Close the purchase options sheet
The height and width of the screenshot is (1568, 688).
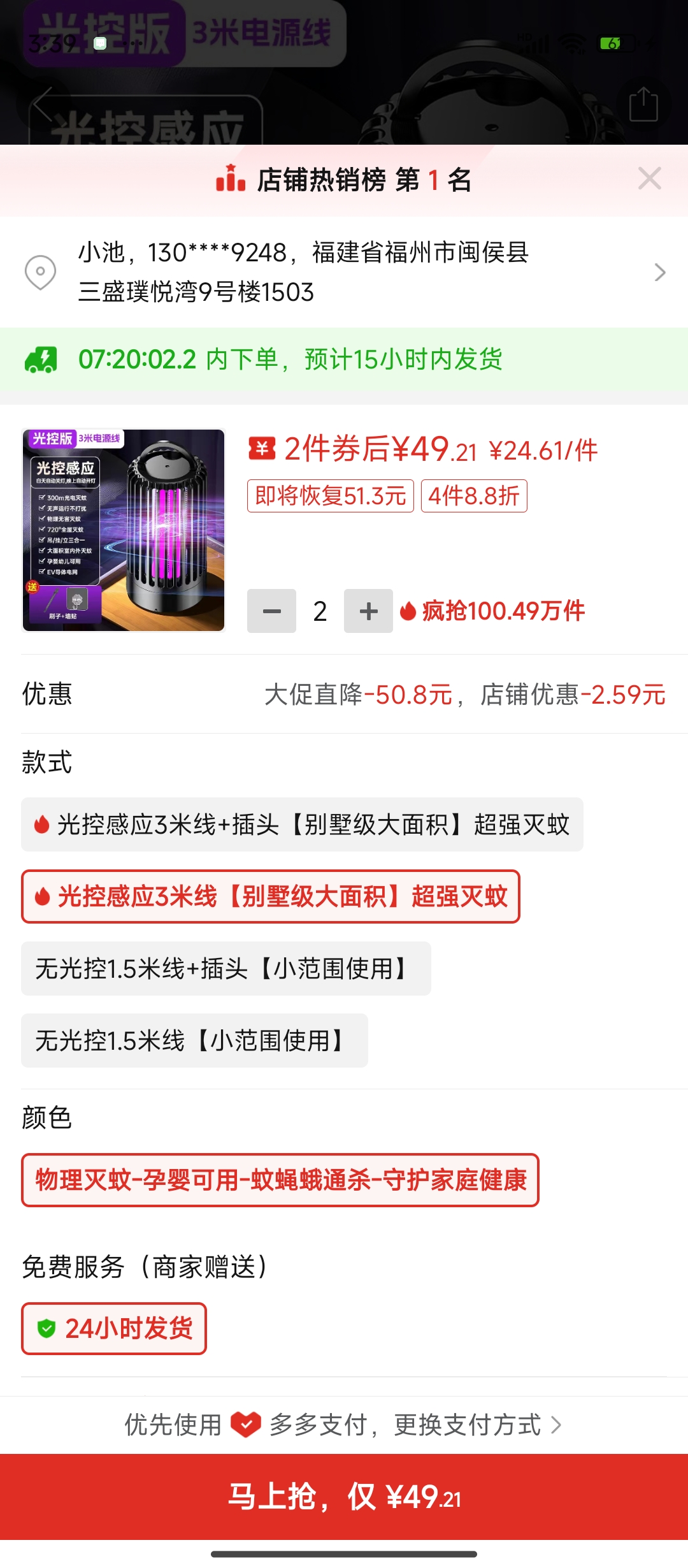[649, 178]
